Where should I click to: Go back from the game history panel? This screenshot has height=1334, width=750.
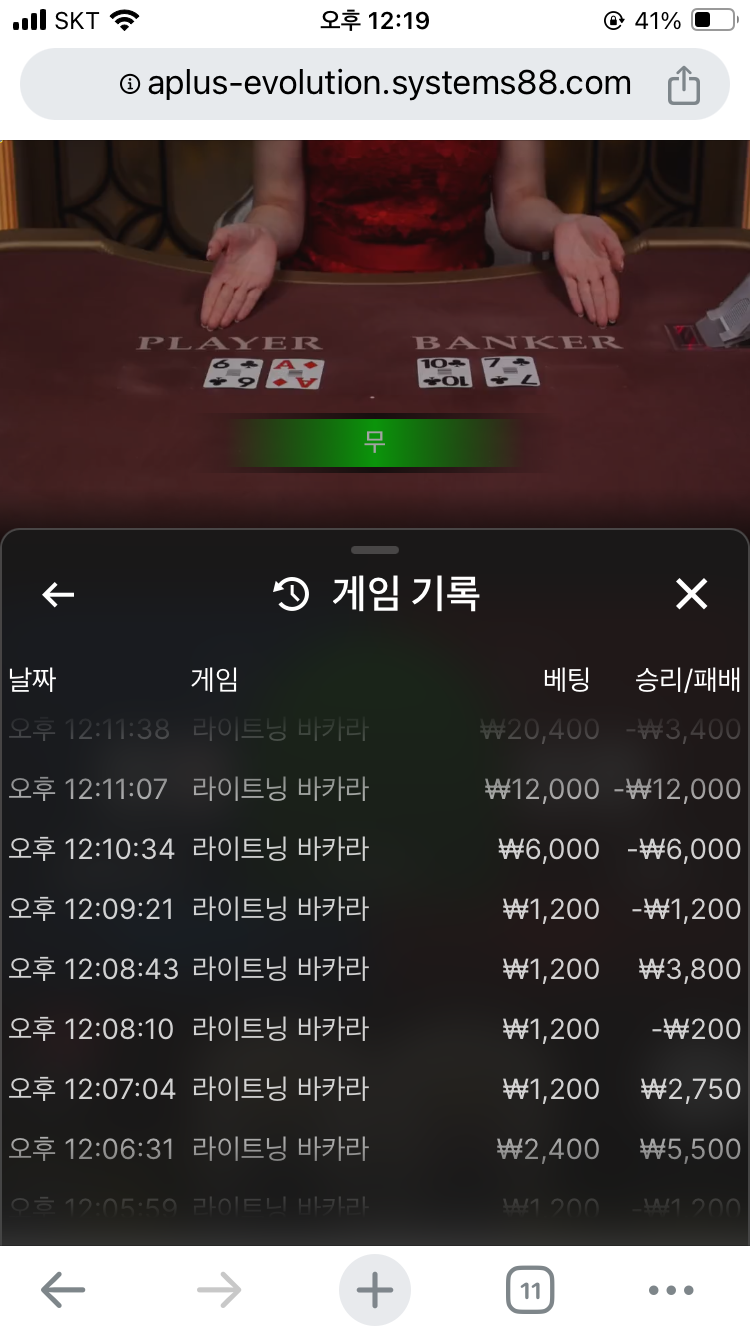(58, 594)
